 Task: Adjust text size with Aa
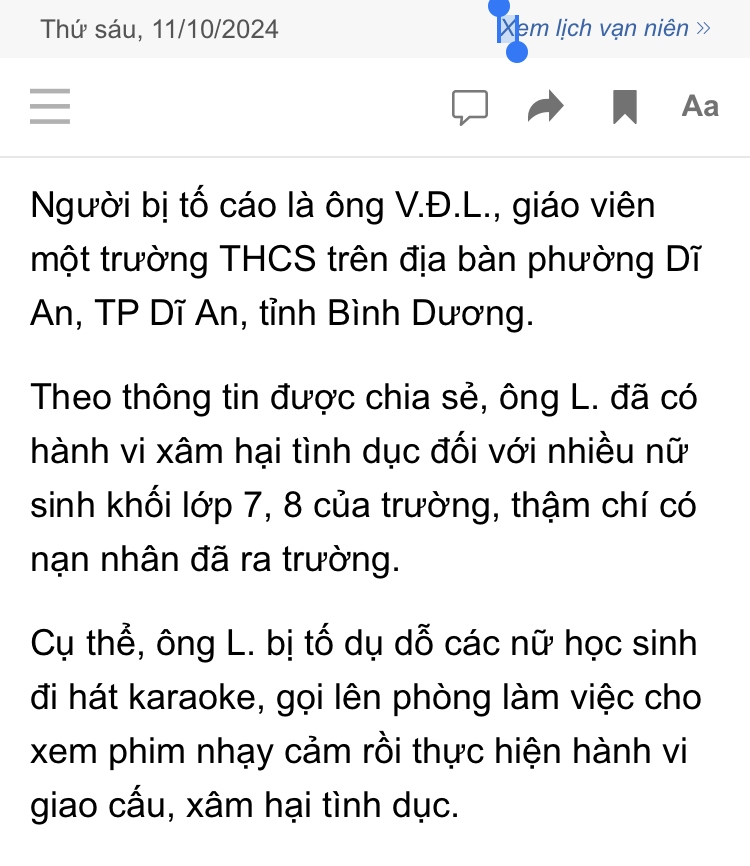point(700,106)
